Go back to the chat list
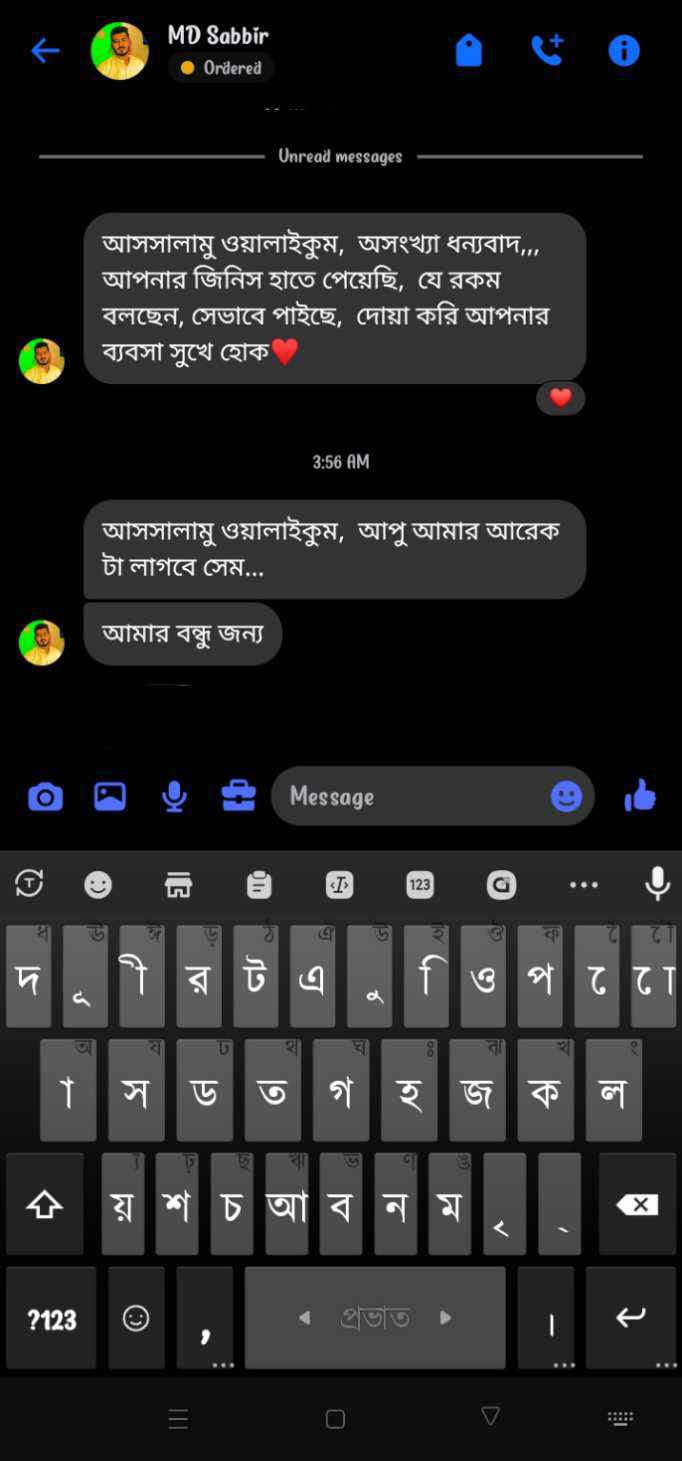Viewport: 682px width, 1461px height. [45, 51]
